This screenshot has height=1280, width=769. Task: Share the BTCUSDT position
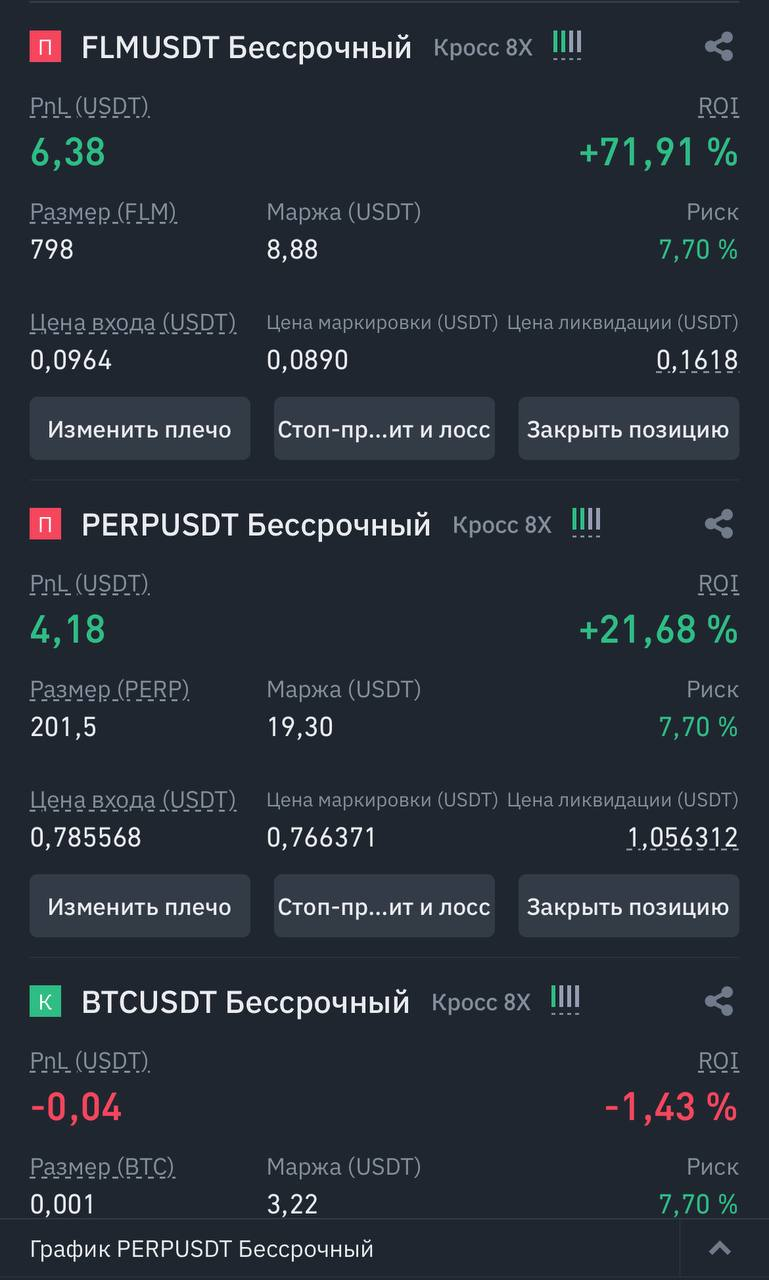coord(718,1001)
